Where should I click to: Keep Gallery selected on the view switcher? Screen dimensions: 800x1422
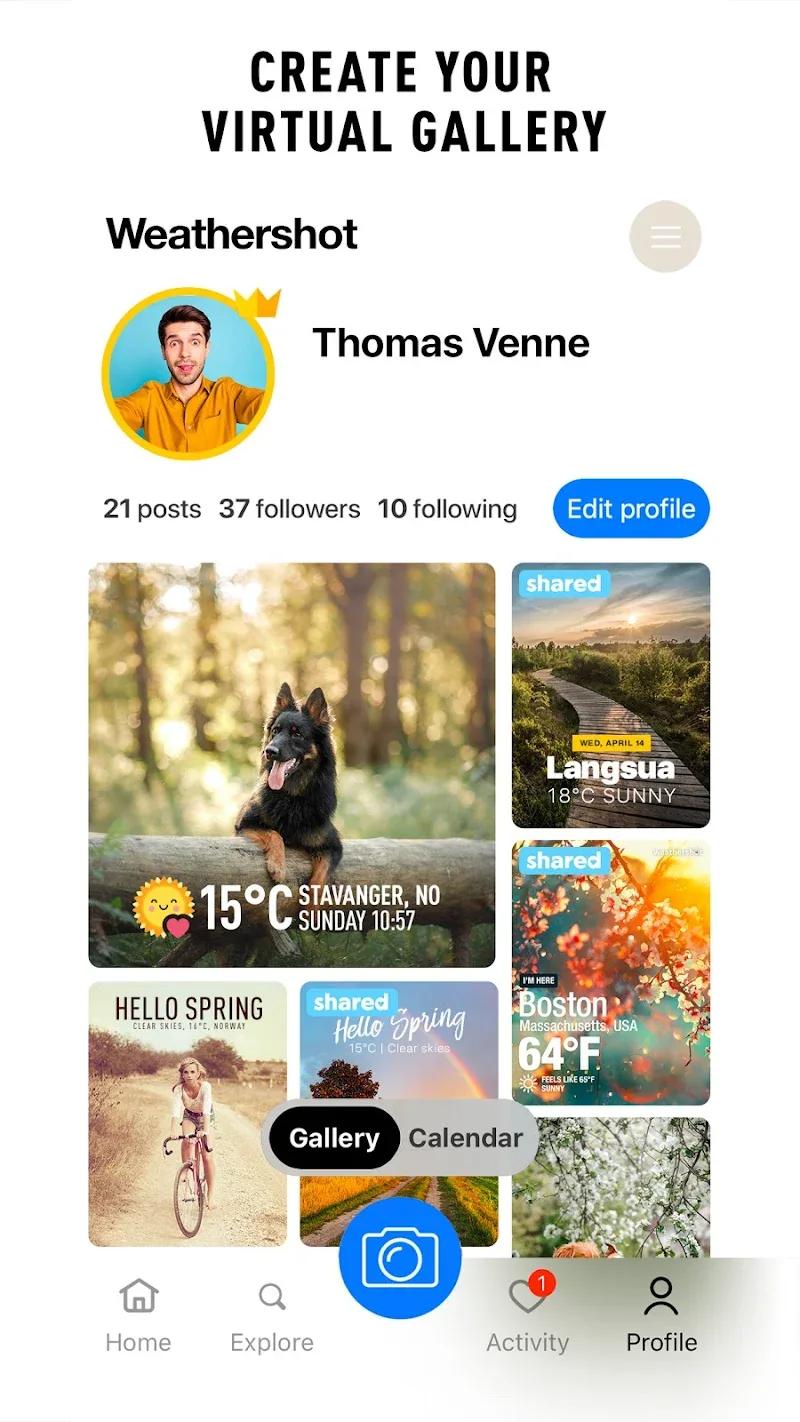333,1137
